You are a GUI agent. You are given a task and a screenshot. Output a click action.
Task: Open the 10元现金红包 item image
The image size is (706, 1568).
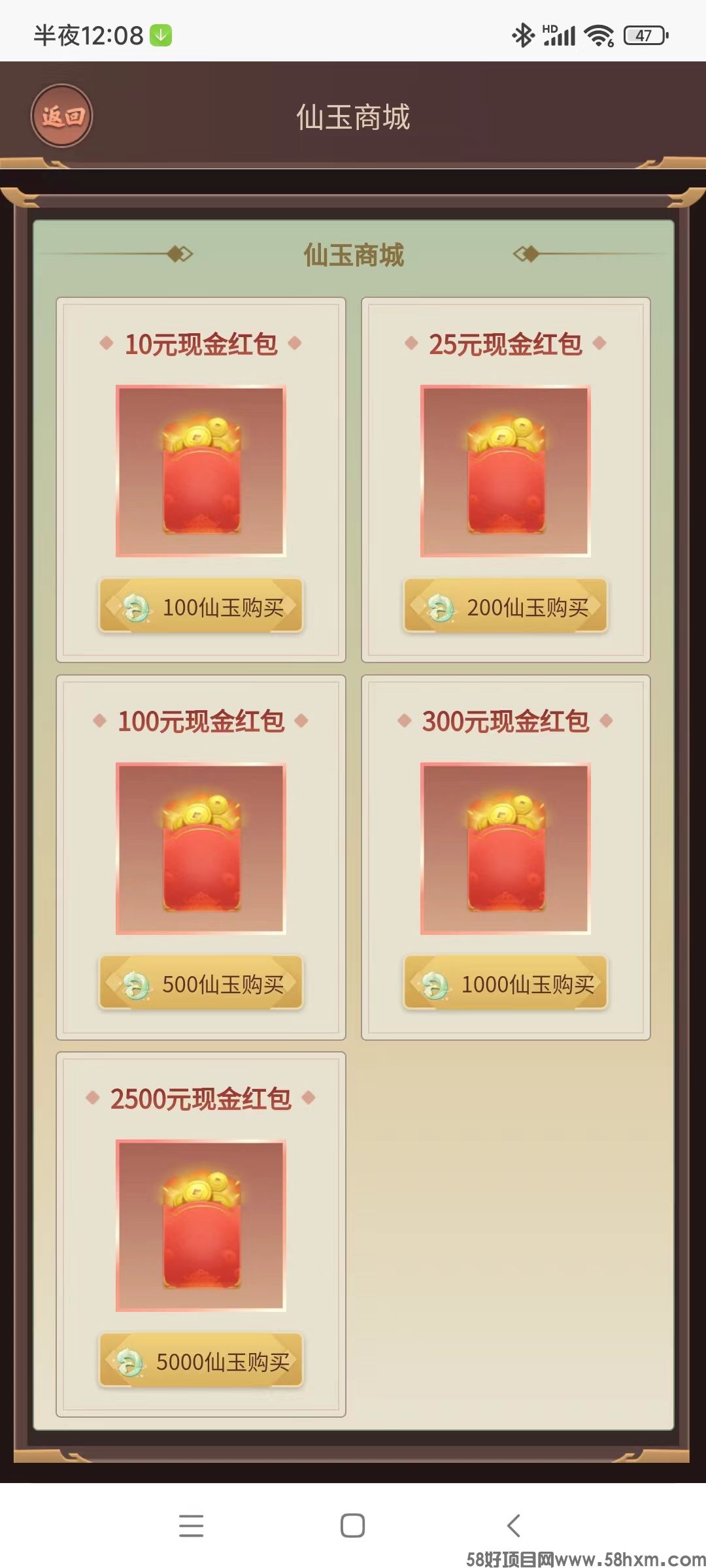[x=201, y=471]
